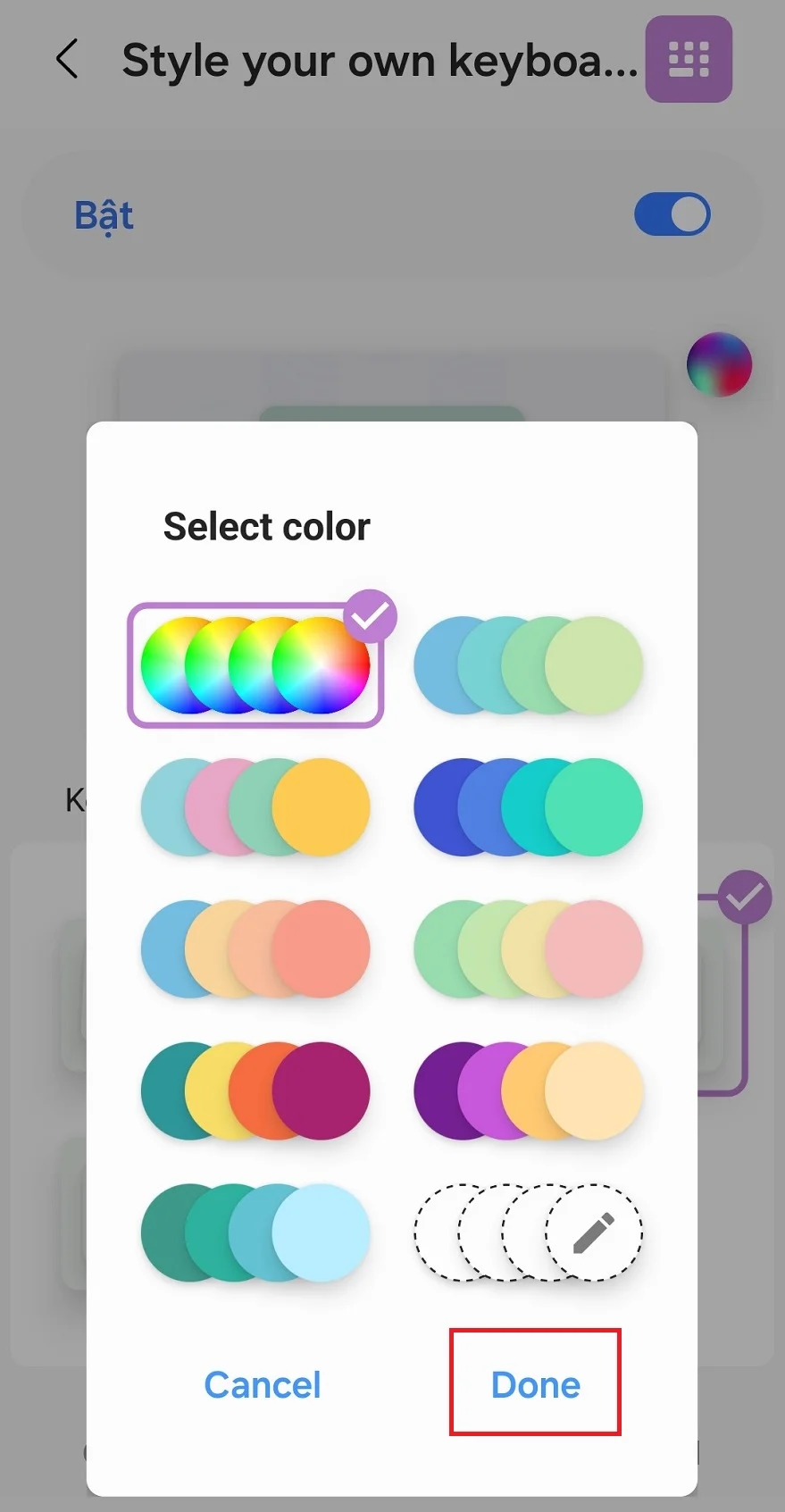Pick the pastel green to pink palette
Viewport: 785px width, 1512px height.
(x=528, y=948)
